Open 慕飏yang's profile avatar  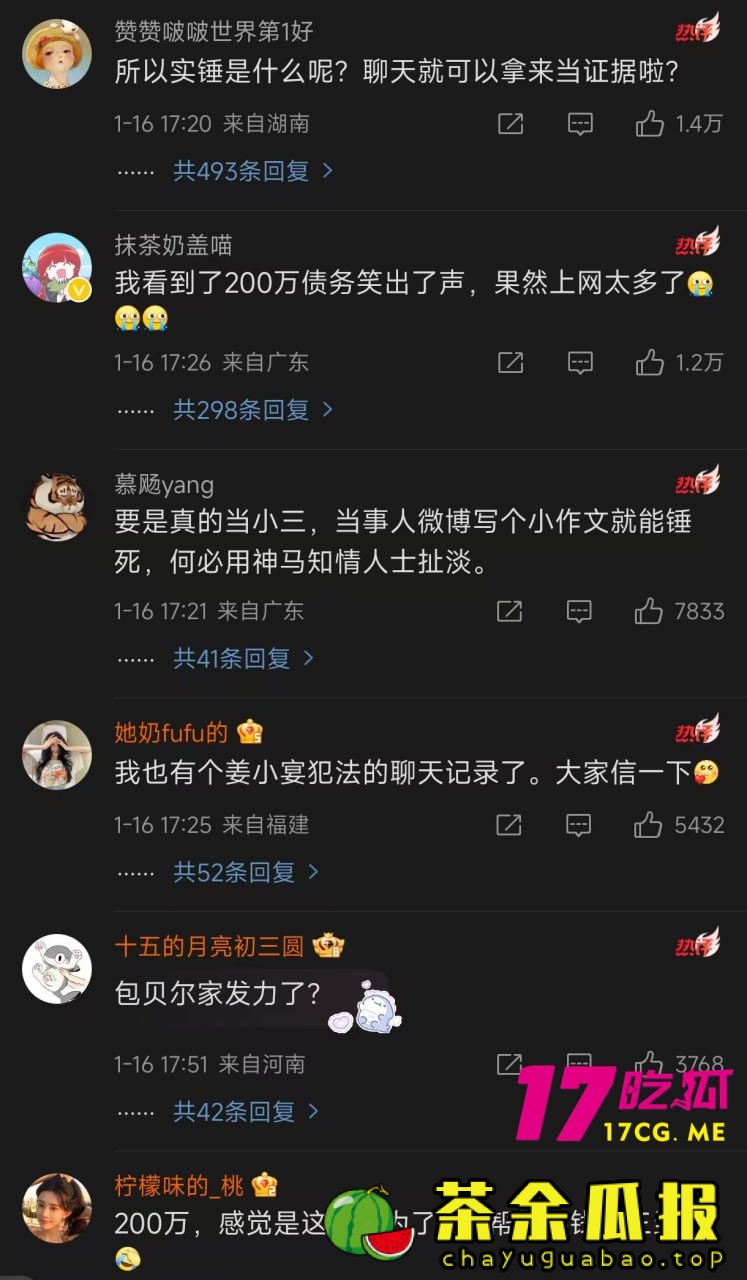[x=57, y=507]
